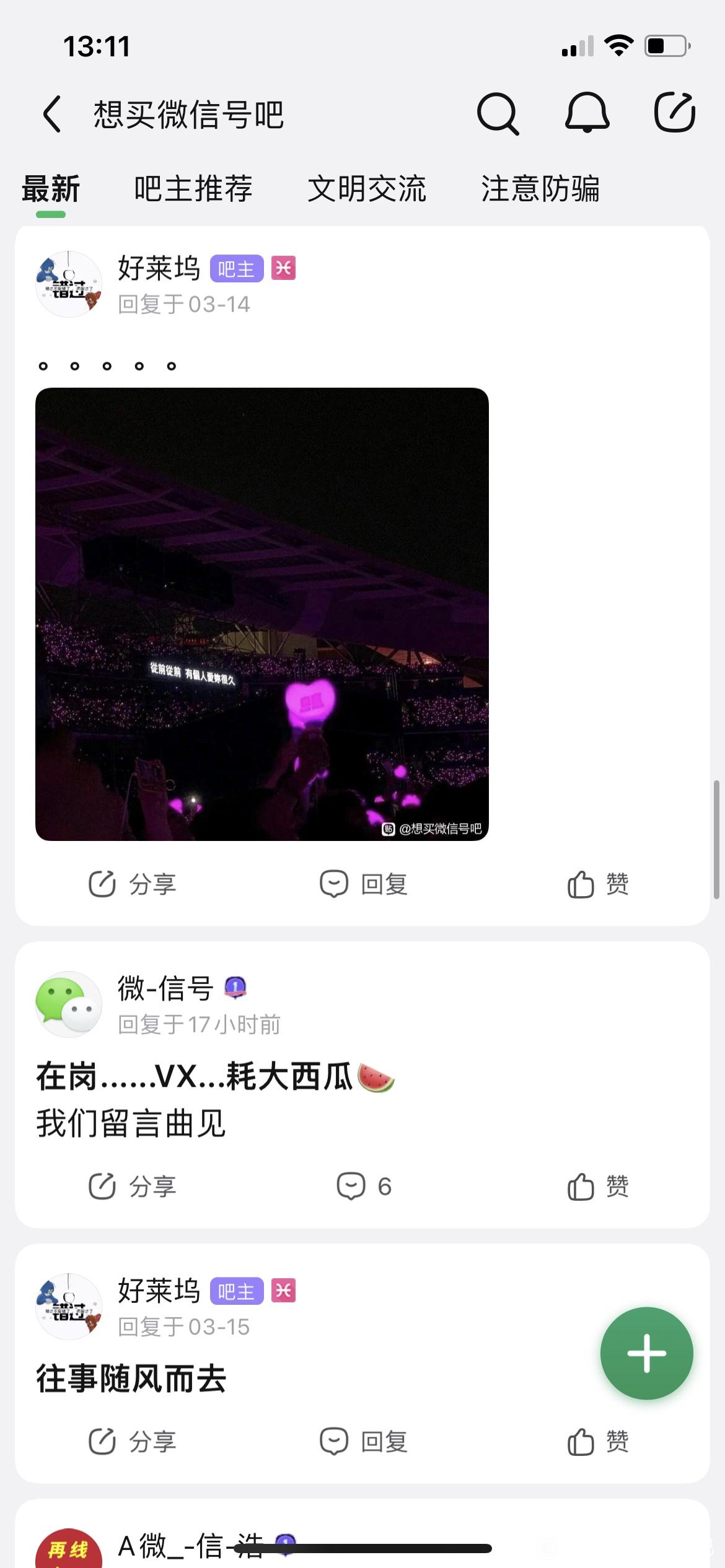This screenshot has width=725, height=1568.
Task: View 微-信号 user avatar profile
Action: [x=69, y=1004]
